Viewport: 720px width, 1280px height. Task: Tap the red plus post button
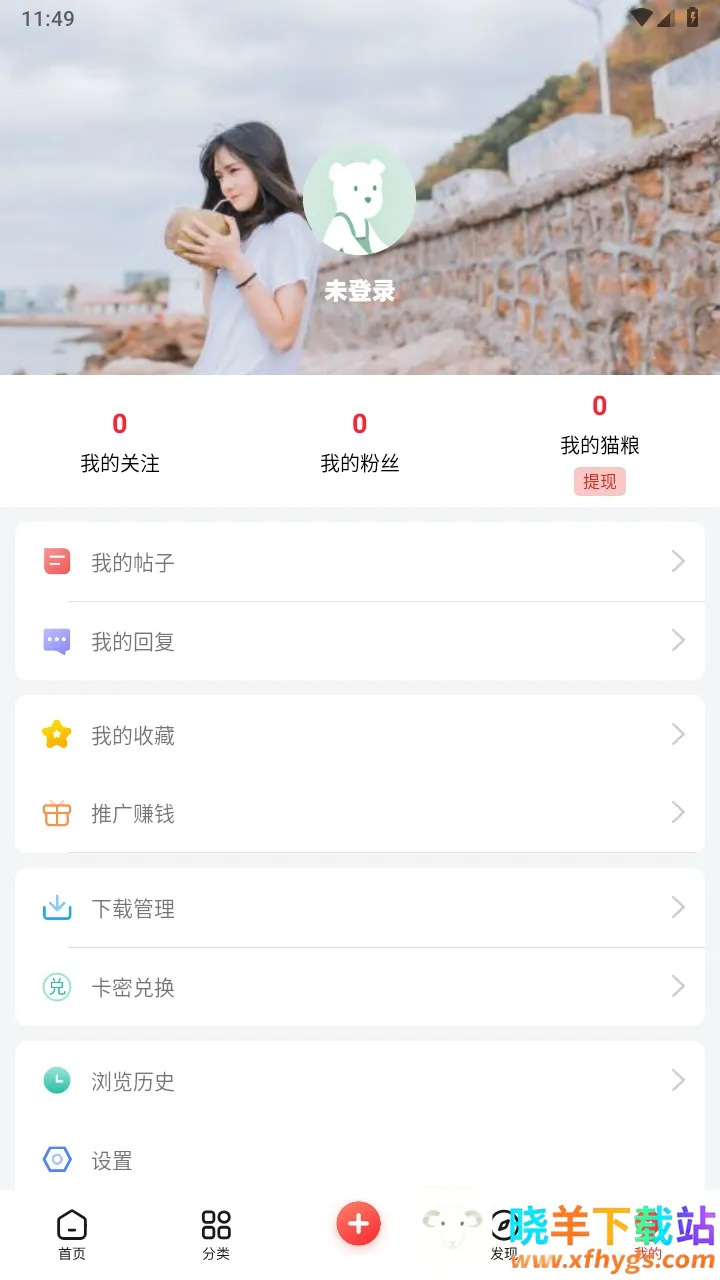click(x=358, y=1223)
